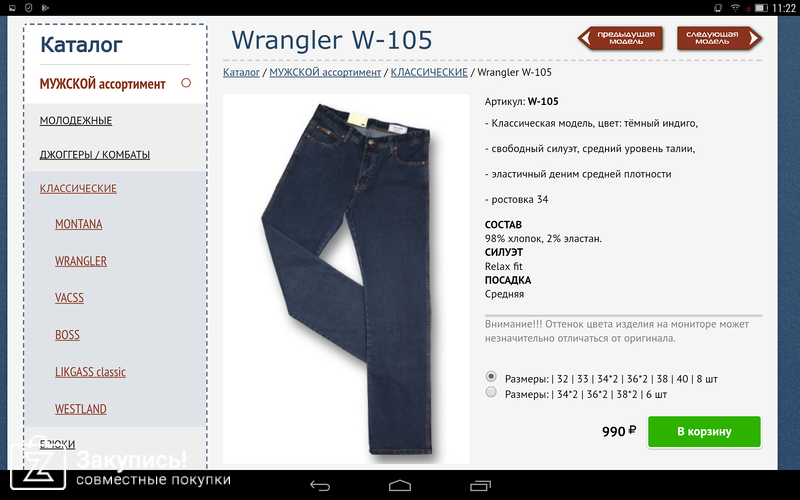The height and width of the screenshot is (500, 800).
Task: Select the 8 шт size set
Action: click(491, 377)
